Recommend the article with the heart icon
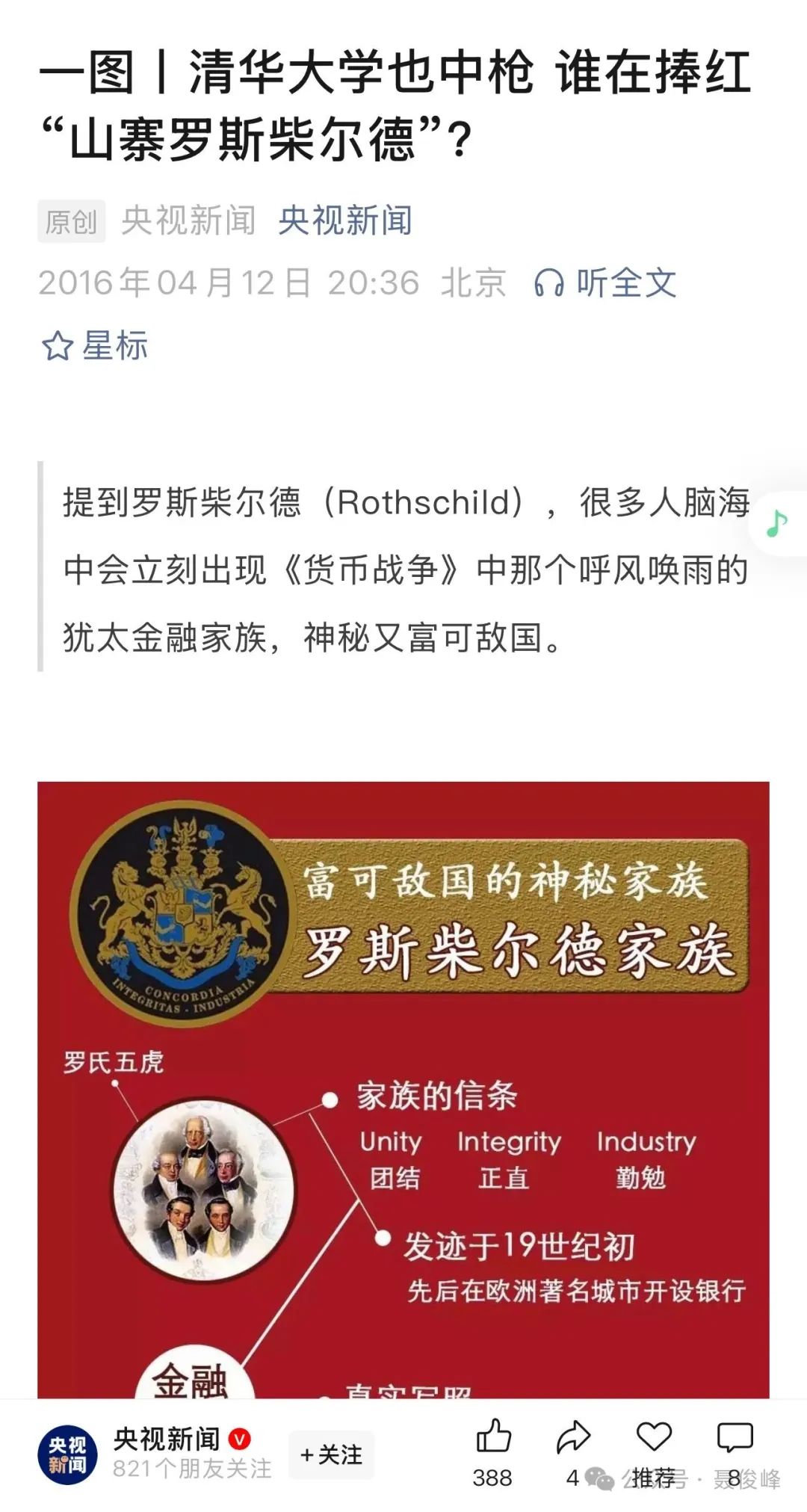This screenshot has height=1512, width=807. click(654, 1437)
